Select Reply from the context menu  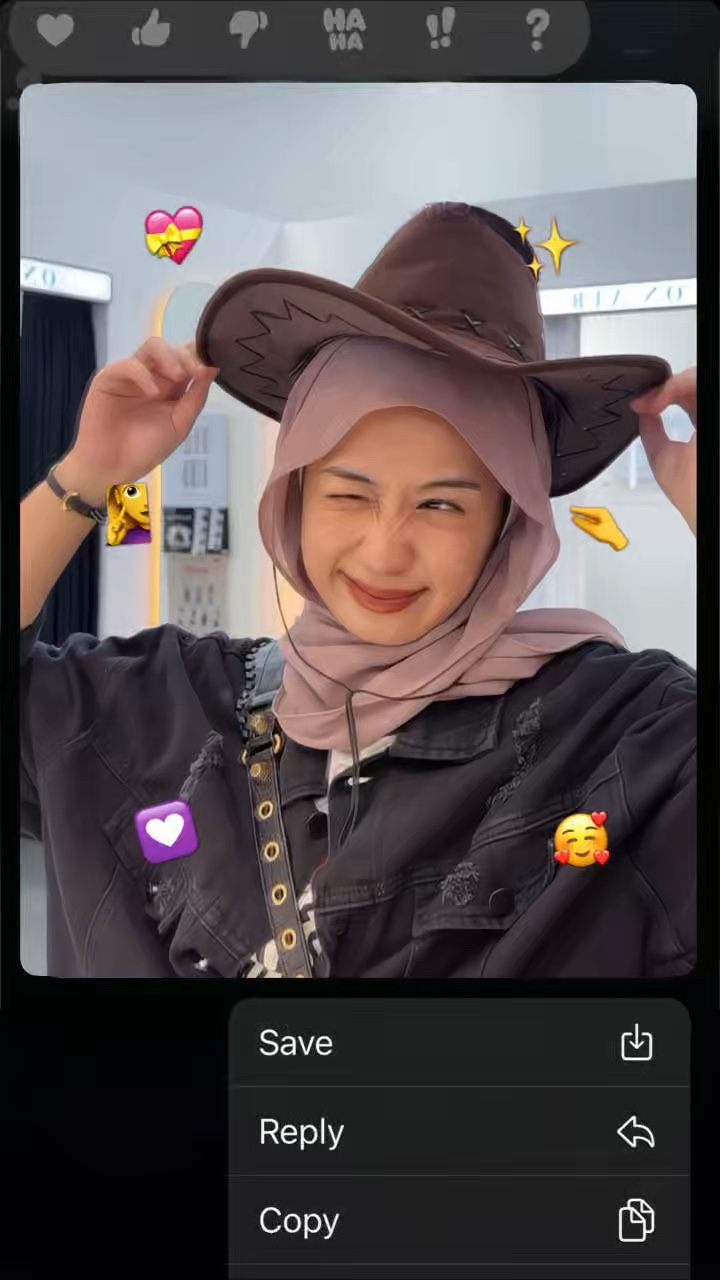[x=459, y=1132]
